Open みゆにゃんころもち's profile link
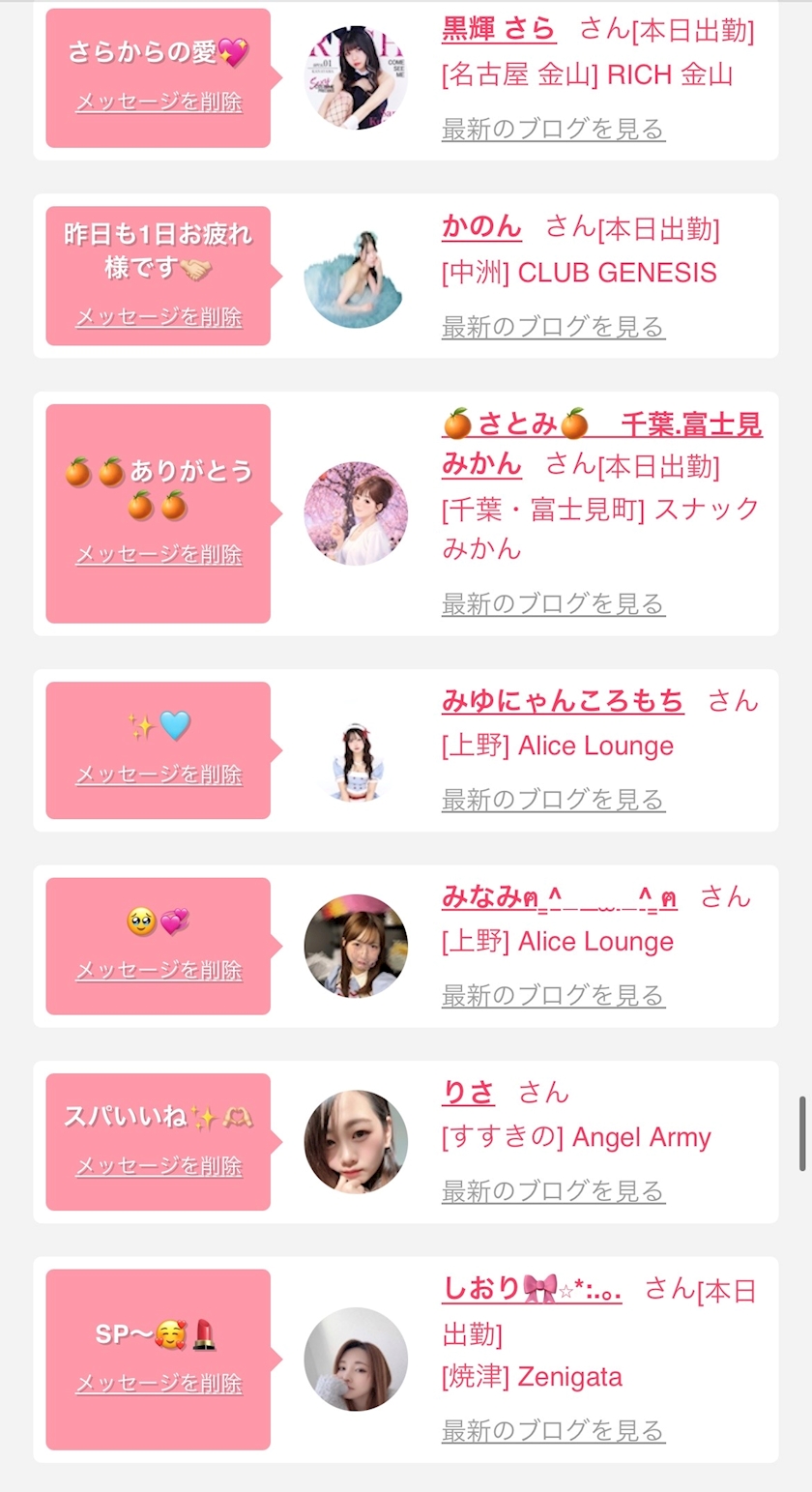812x1492 pixels. point(563,701)
